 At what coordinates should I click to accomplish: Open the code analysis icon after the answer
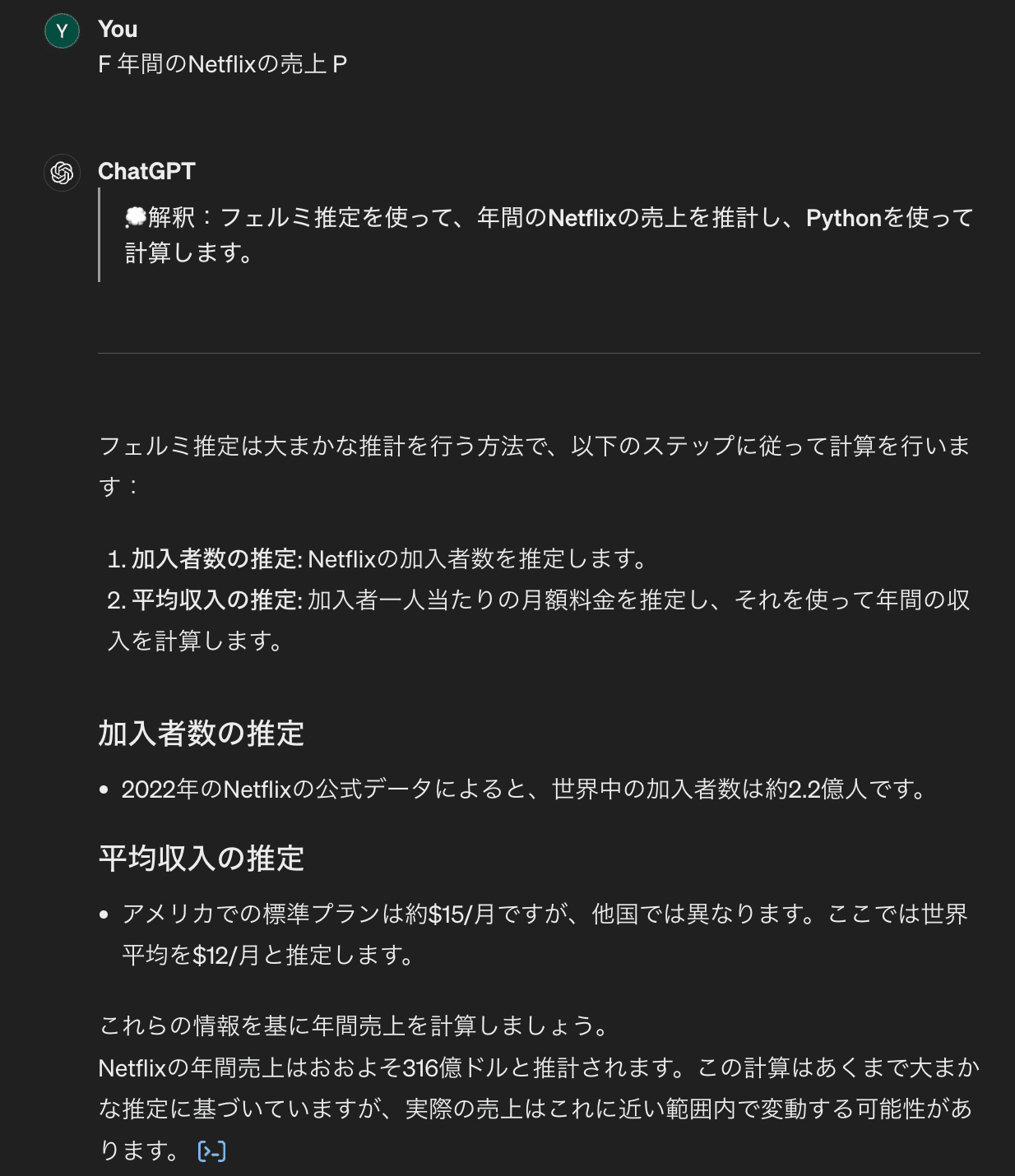[212, 1151]
